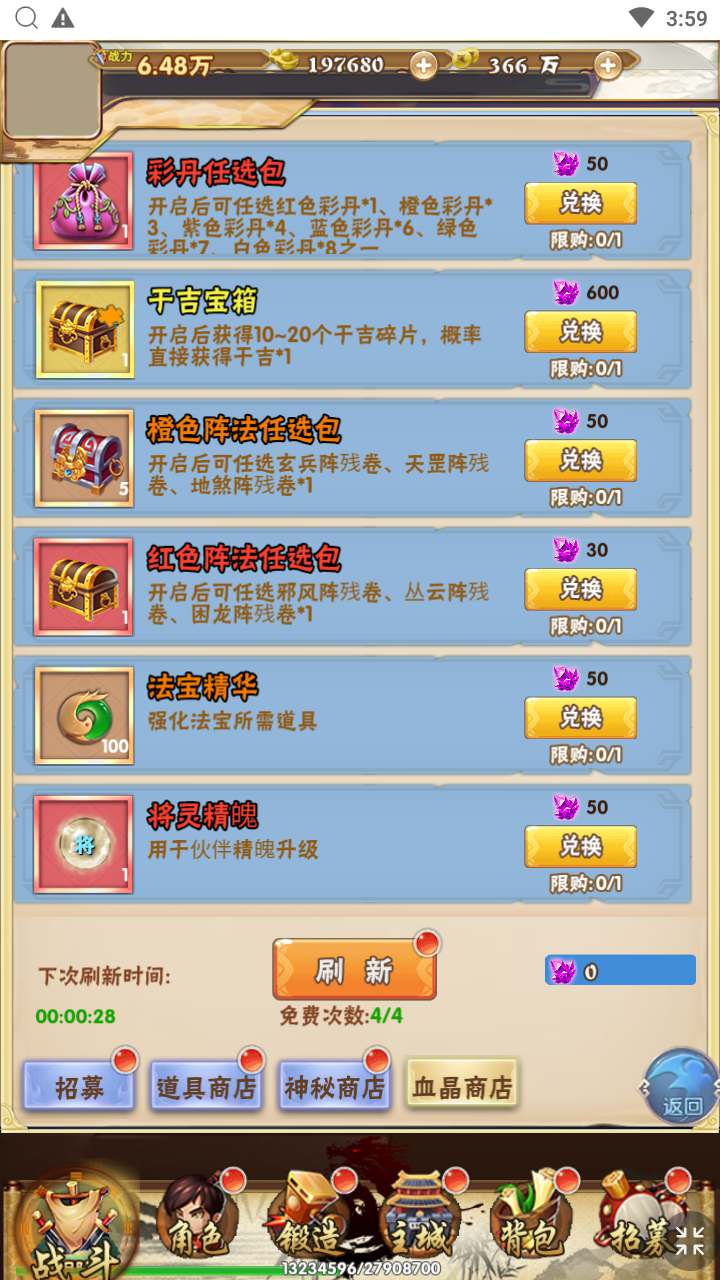
Task: Exchange the 红色阵法任选包
Action: [580, 589]
